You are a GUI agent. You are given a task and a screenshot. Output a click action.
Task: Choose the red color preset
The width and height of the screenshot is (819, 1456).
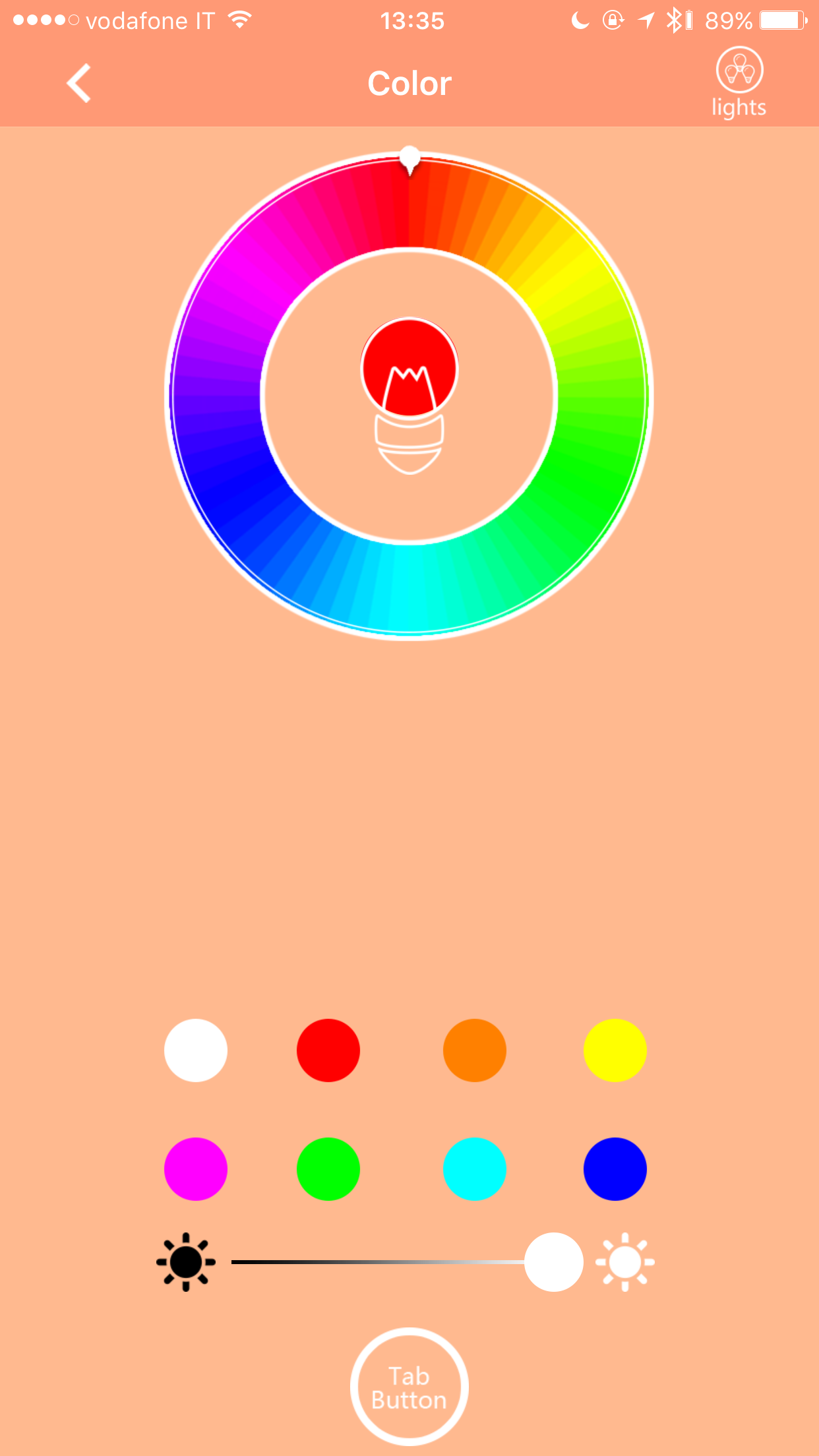328,1050
